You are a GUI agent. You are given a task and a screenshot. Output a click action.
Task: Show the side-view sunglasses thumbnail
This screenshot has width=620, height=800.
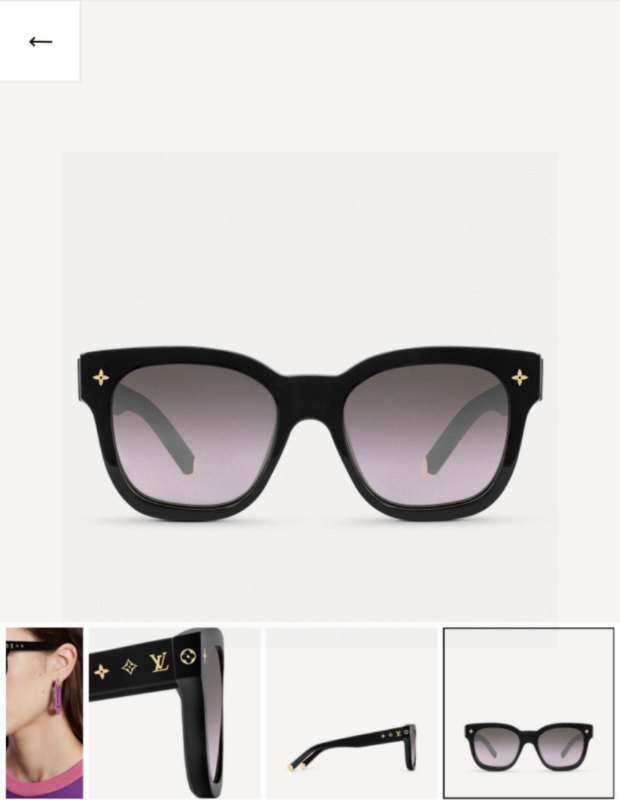click(x=350, y=712)
